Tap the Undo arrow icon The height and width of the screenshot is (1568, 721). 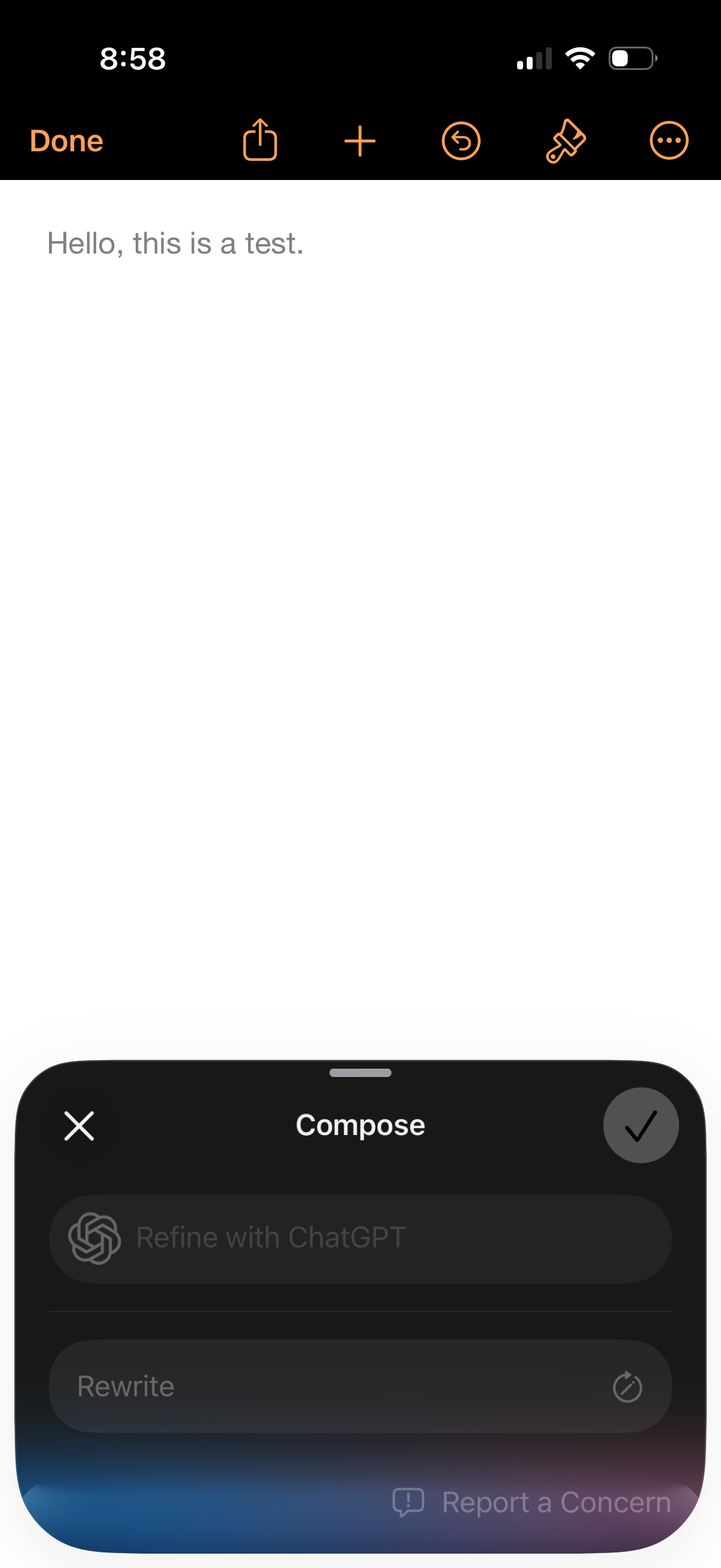[x=461, y=140]
